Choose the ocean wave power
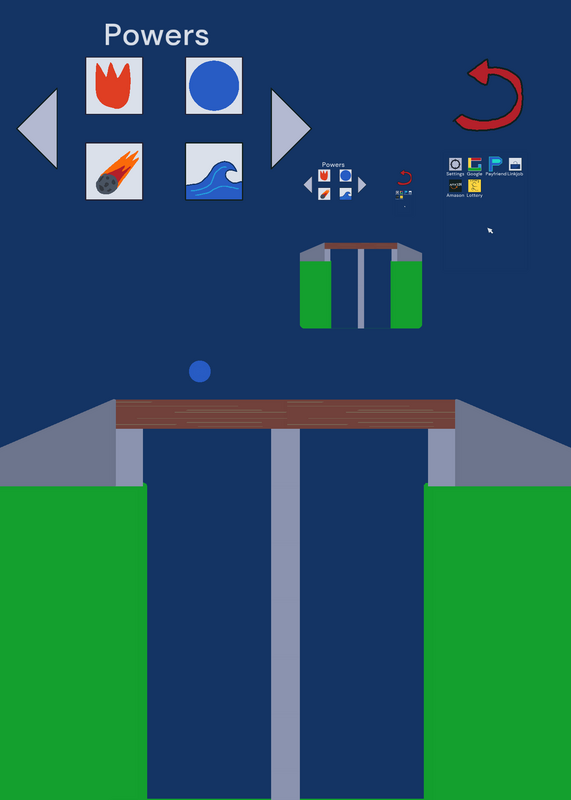Image resolution: width=571 pixels, height=800 pixels. [214, 171]
